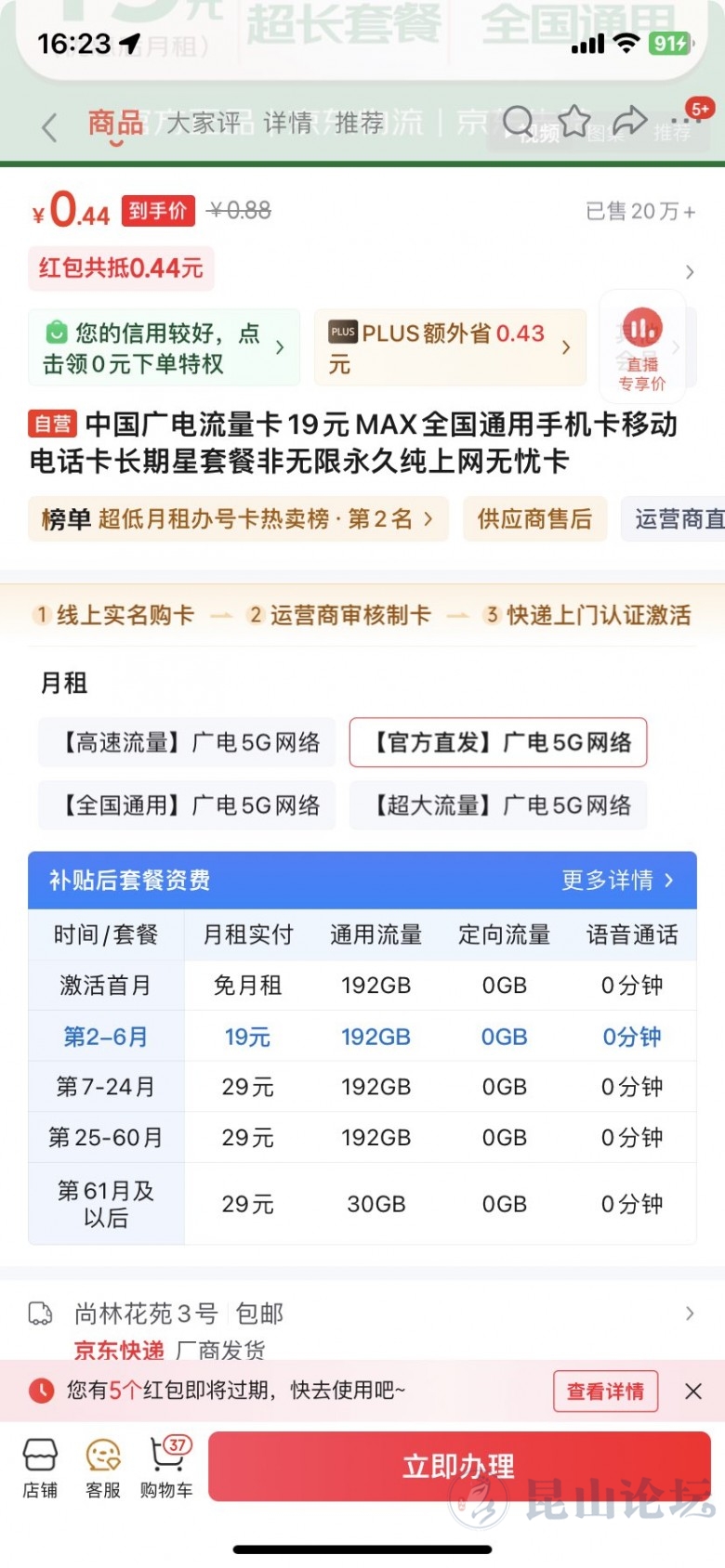Image resolution: width=725 pixels, height=1568 pixels.
Task: Dismiss the expiring red packet banner
Action: point(693,1391)
